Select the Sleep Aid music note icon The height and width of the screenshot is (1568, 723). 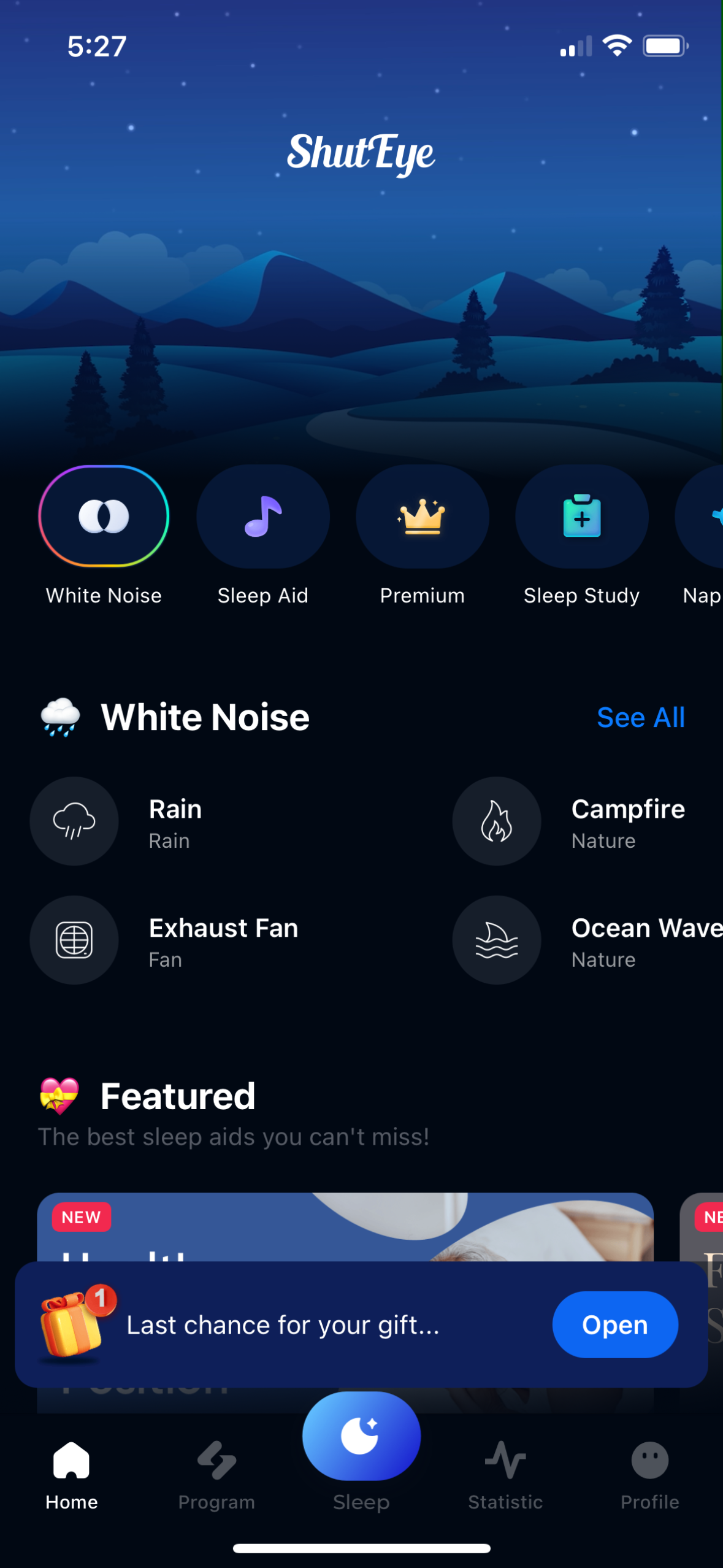pyautogui.click(x=262, y=516)
